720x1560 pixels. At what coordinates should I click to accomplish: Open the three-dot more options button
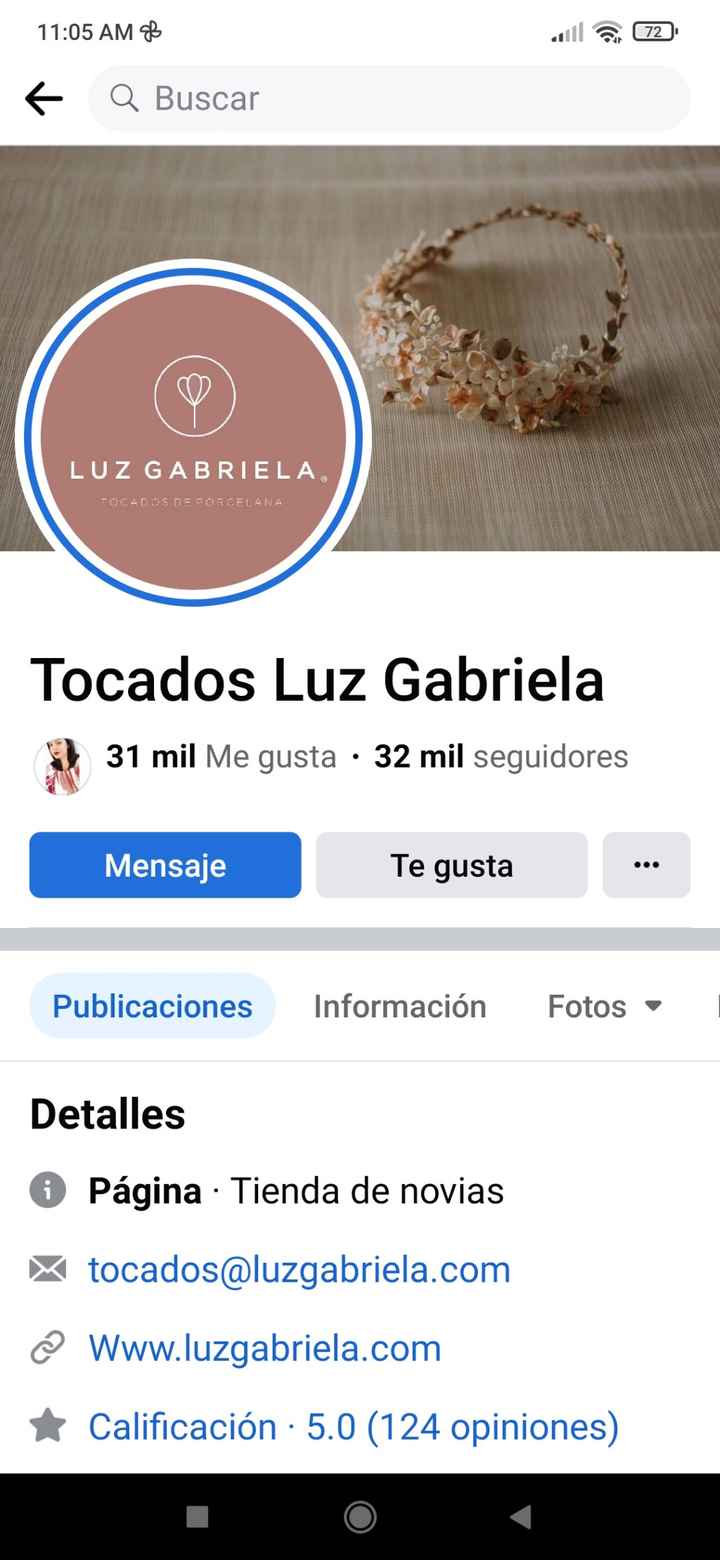(646, 865)
